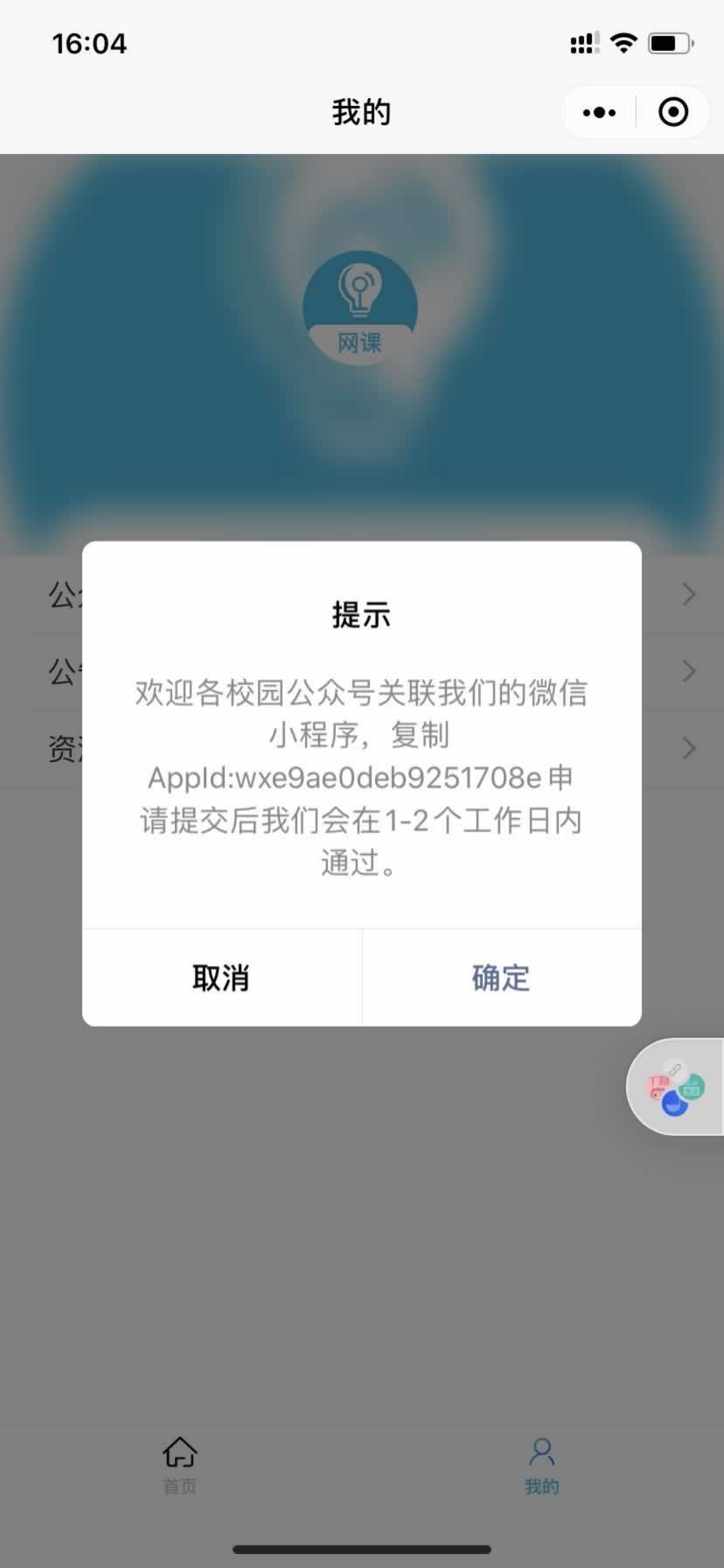Image resolution: width=724 pixels, height=1568 pixels.
Task: Close the mini program with the circle button
Action: [672, 112]
